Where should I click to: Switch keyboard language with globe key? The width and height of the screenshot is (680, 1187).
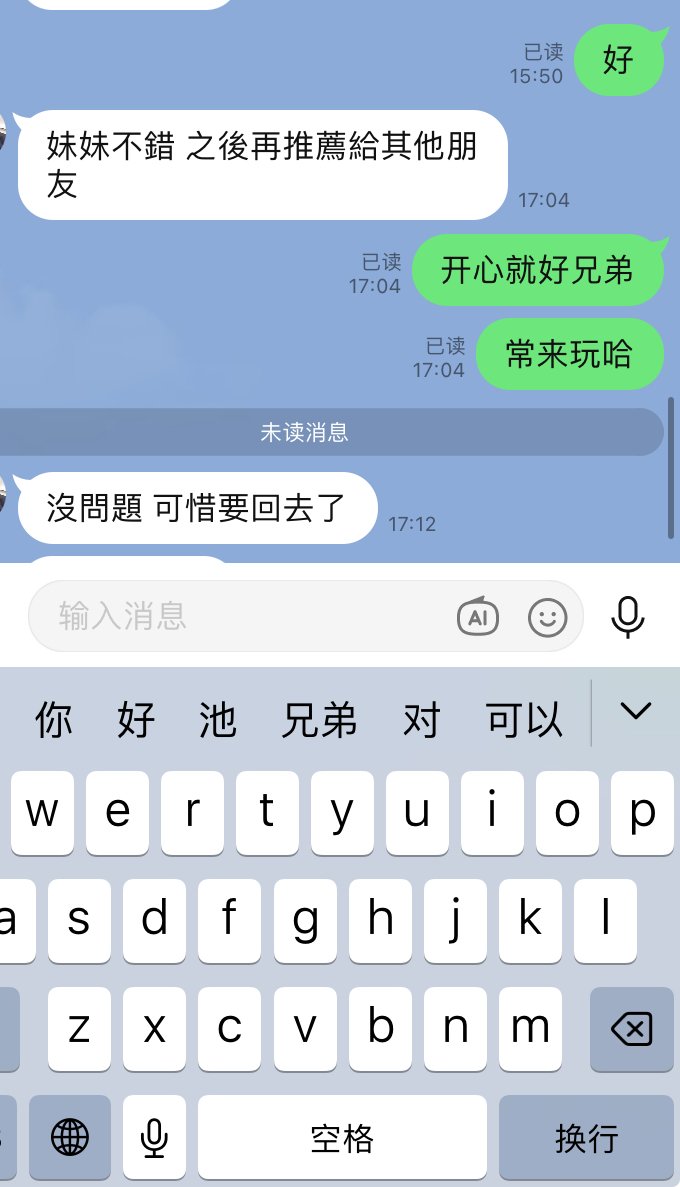point(70,1137)
